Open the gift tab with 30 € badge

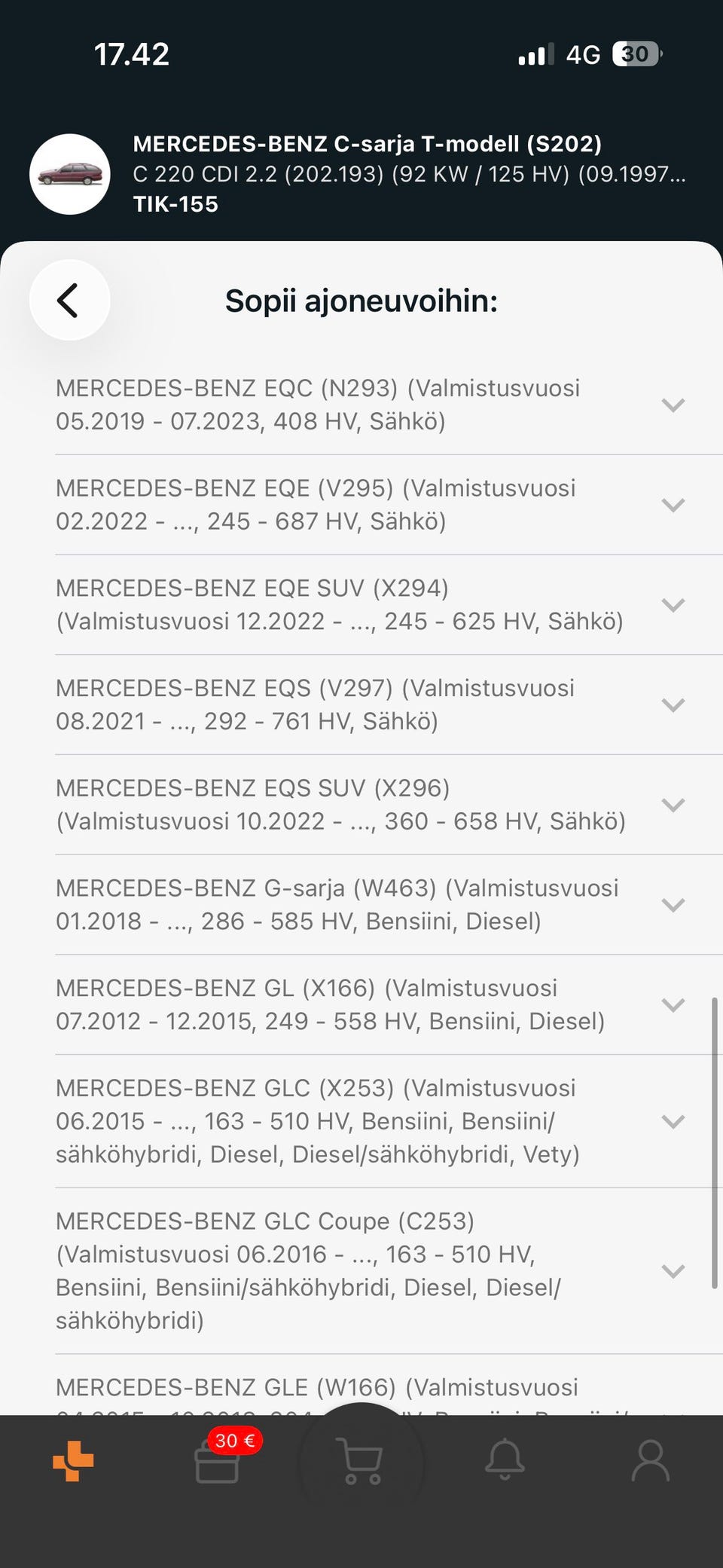click(x=218, y=1462)
